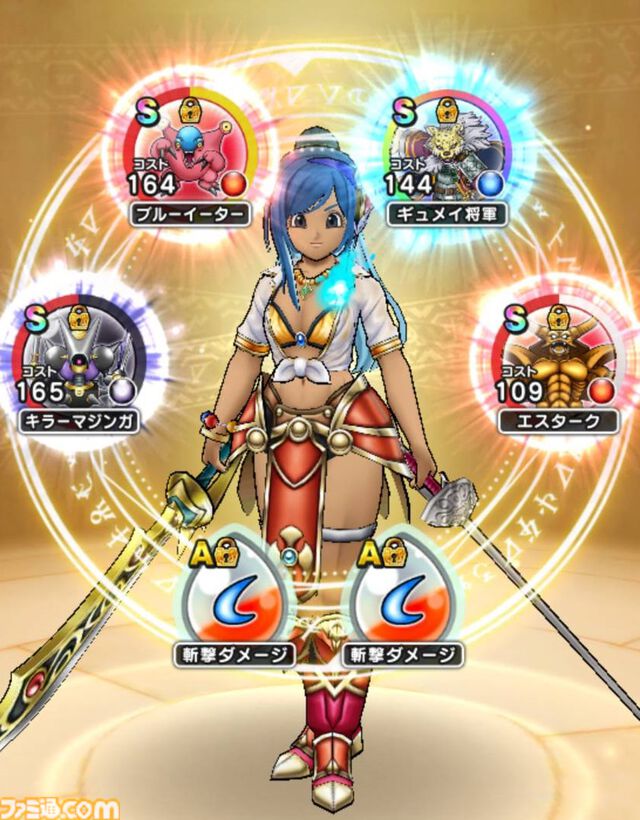Tap the キラーマジンガ heart slot

point(78,361)
